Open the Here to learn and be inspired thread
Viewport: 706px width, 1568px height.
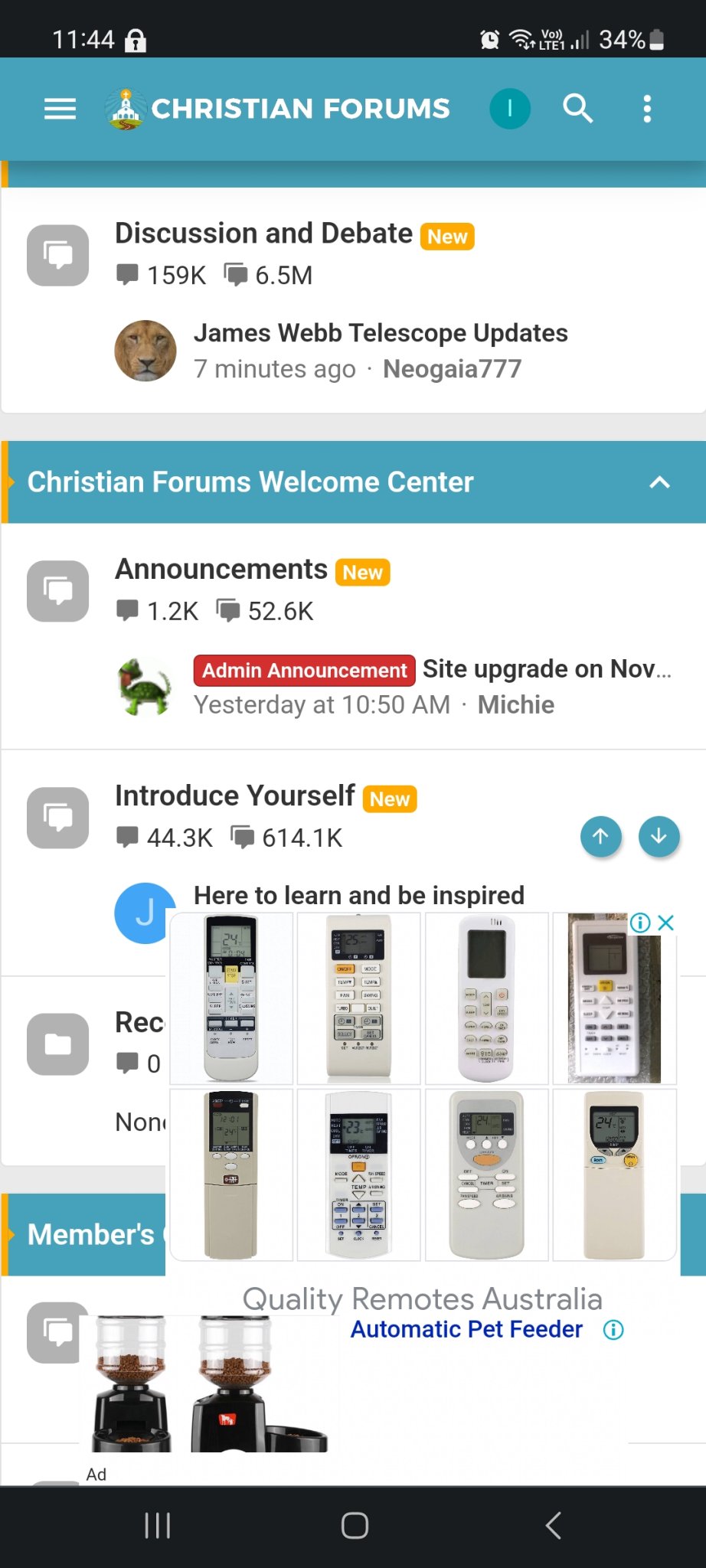(x=358, y=895)
